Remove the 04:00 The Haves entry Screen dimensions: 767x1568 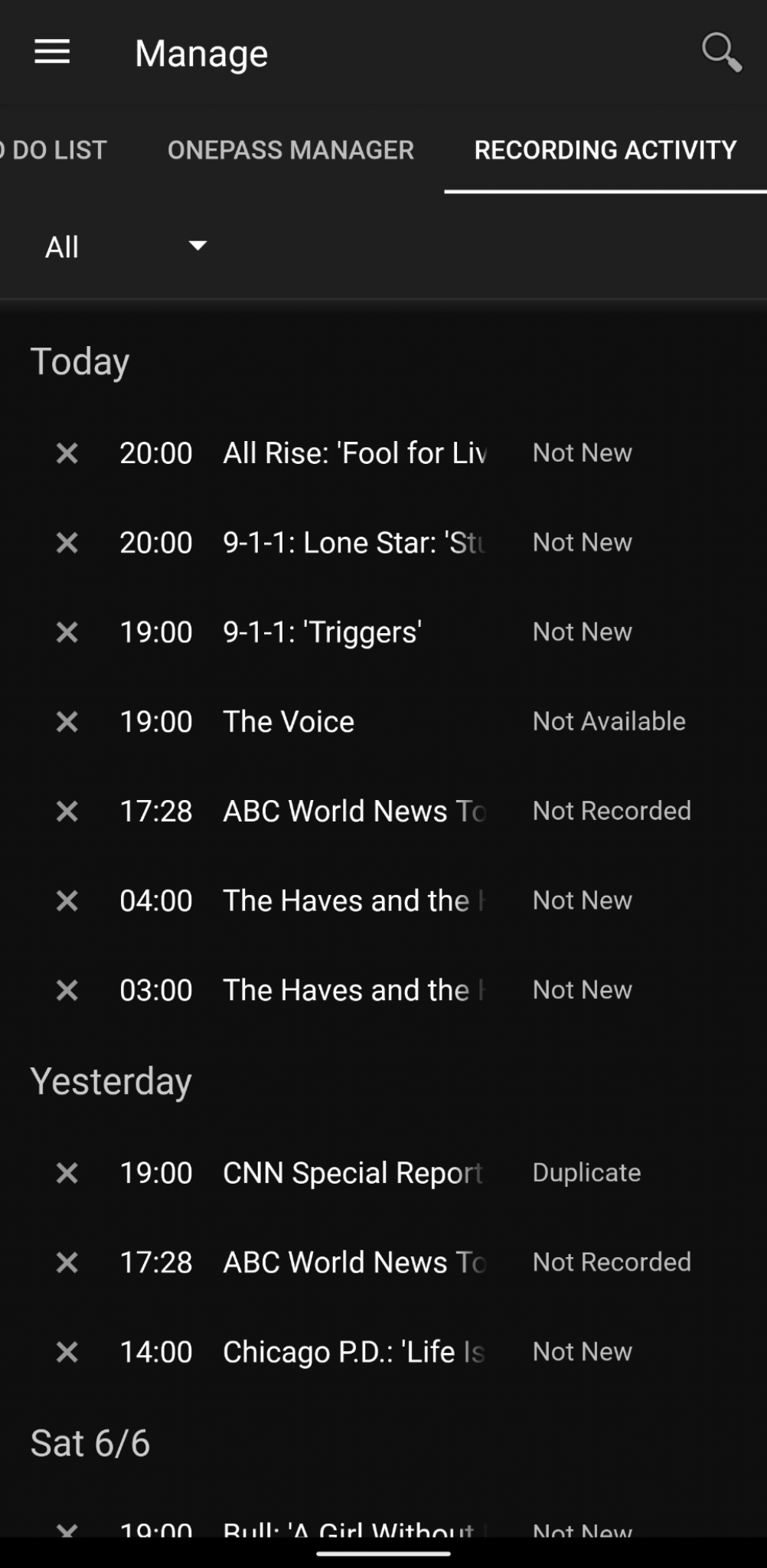click(x=67, y=900)
